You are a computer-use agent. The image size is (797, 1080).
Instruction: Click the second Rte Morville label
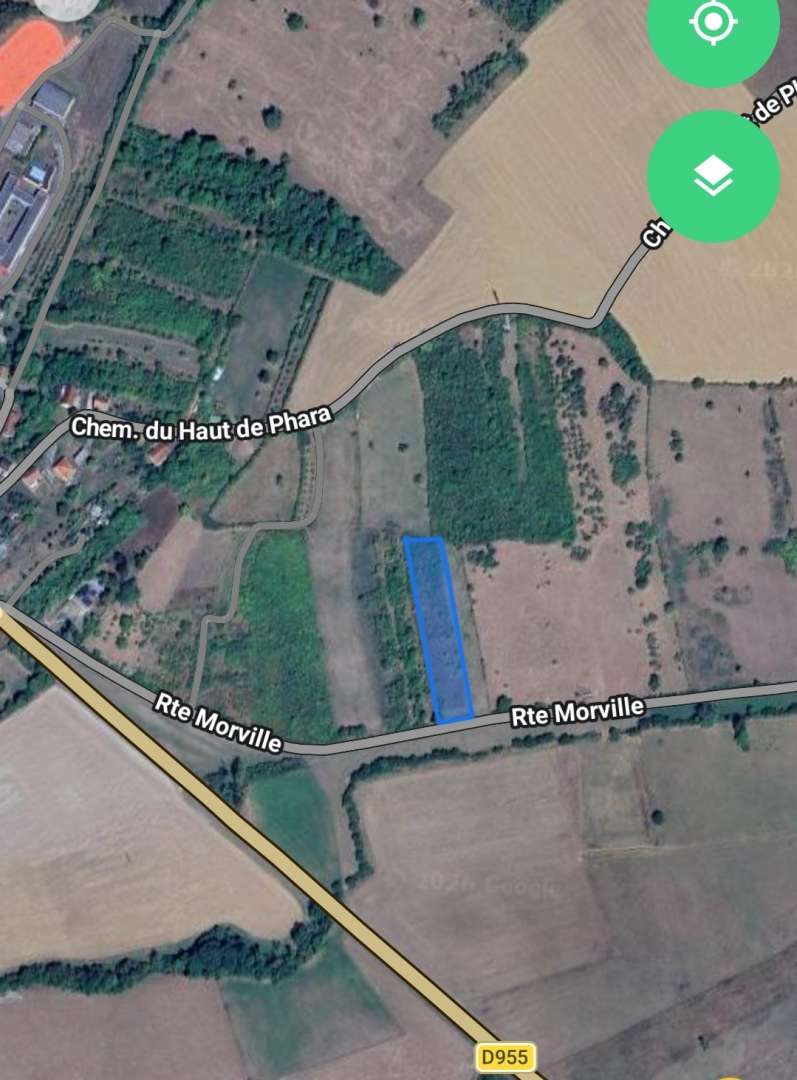(577, 710)
